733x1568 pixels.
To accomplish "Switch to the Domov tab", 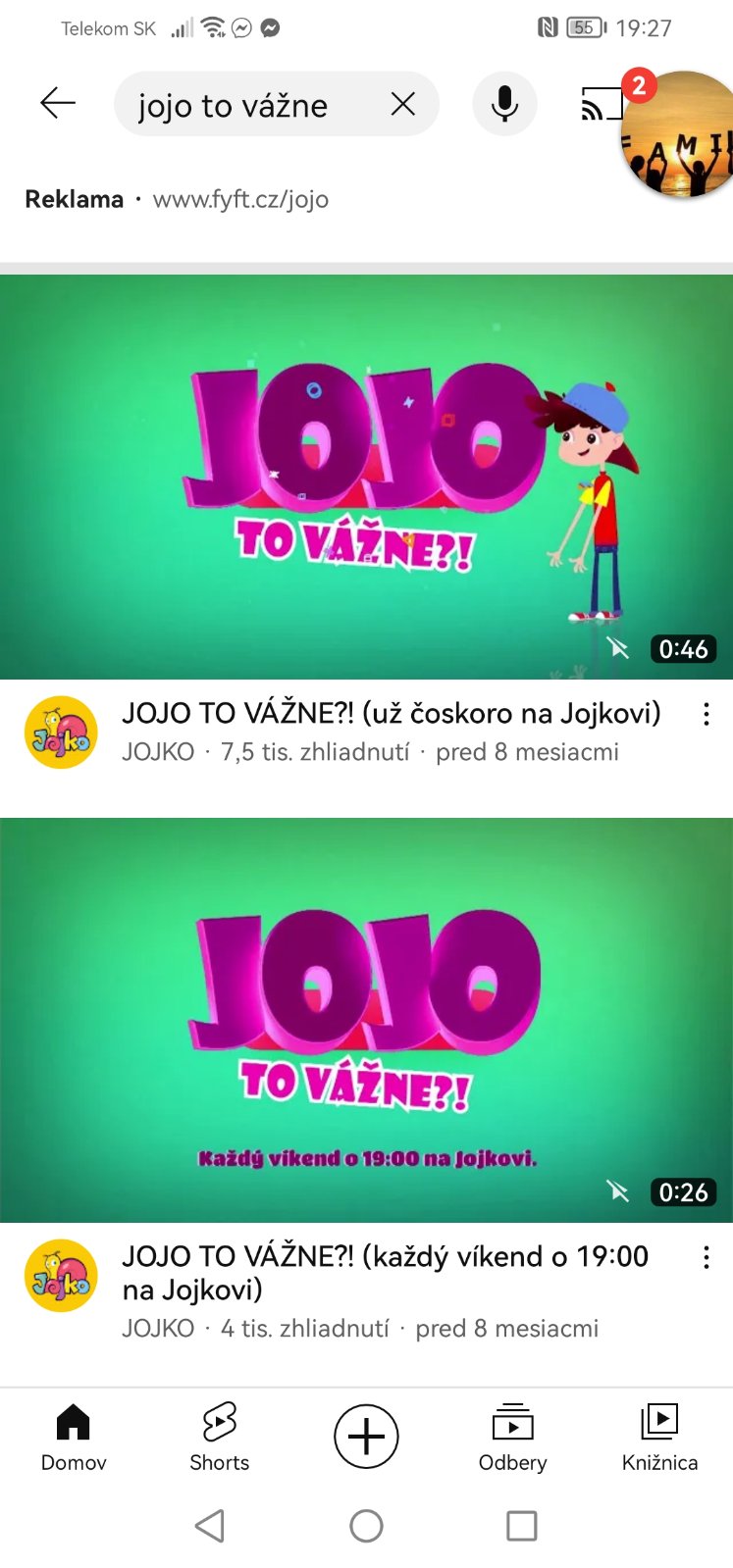I will [74, 1437].
